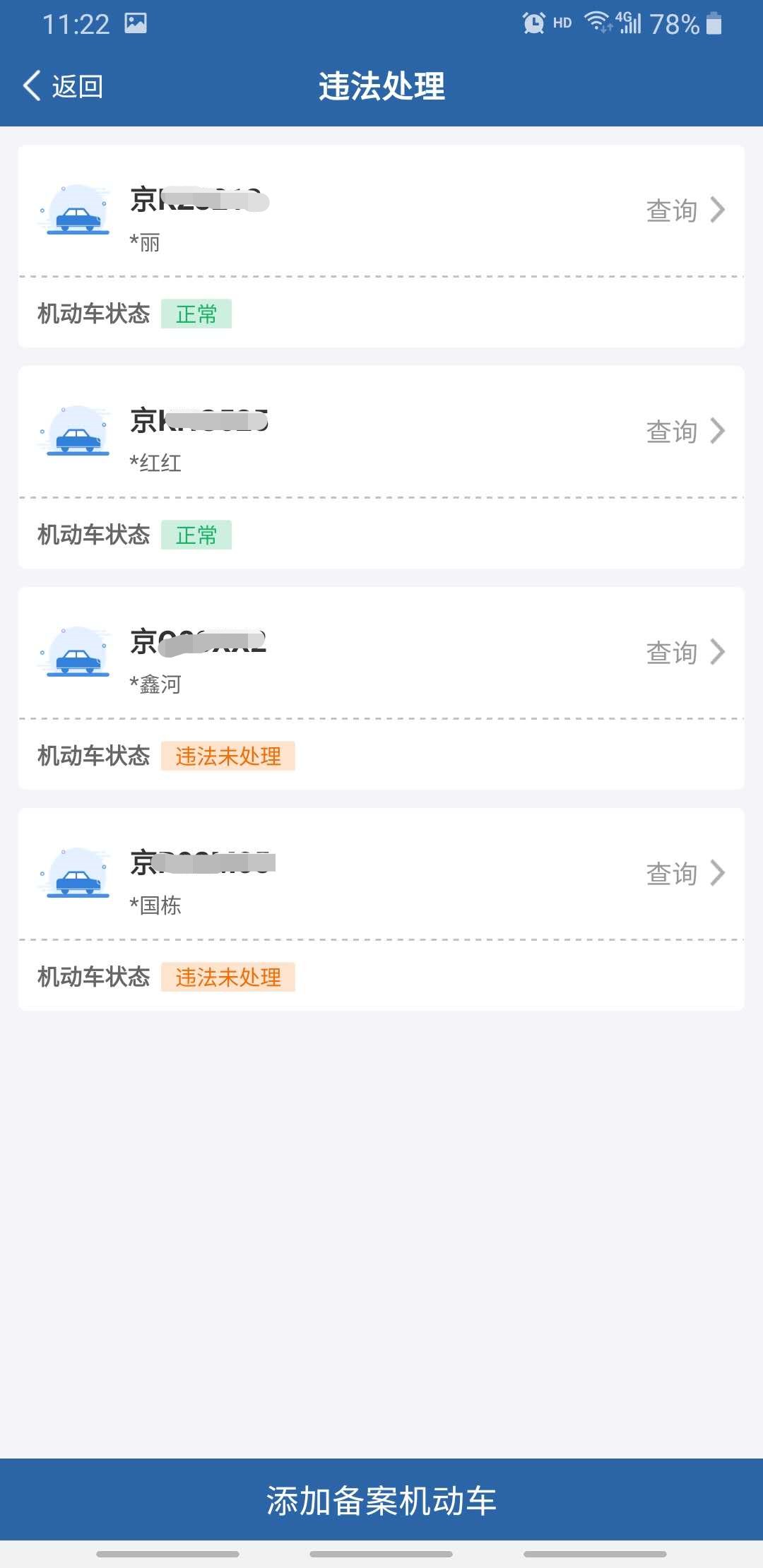Check violations for *国栋's vehicle
763x1568 pixels.
[685, 873]
